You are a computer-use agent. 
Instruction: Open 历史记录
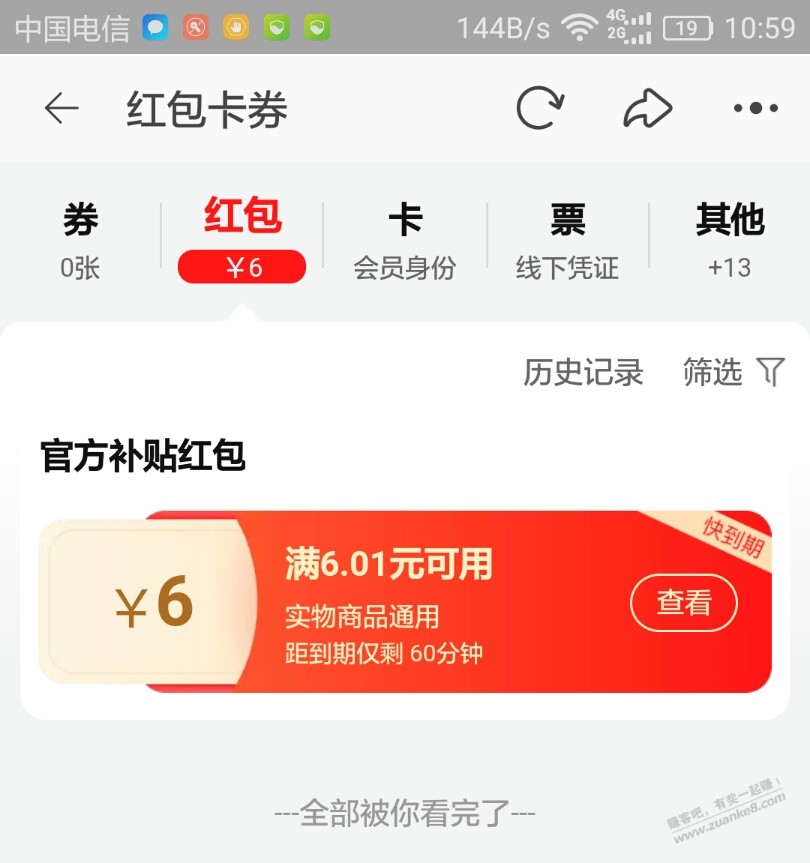[583, 373]
